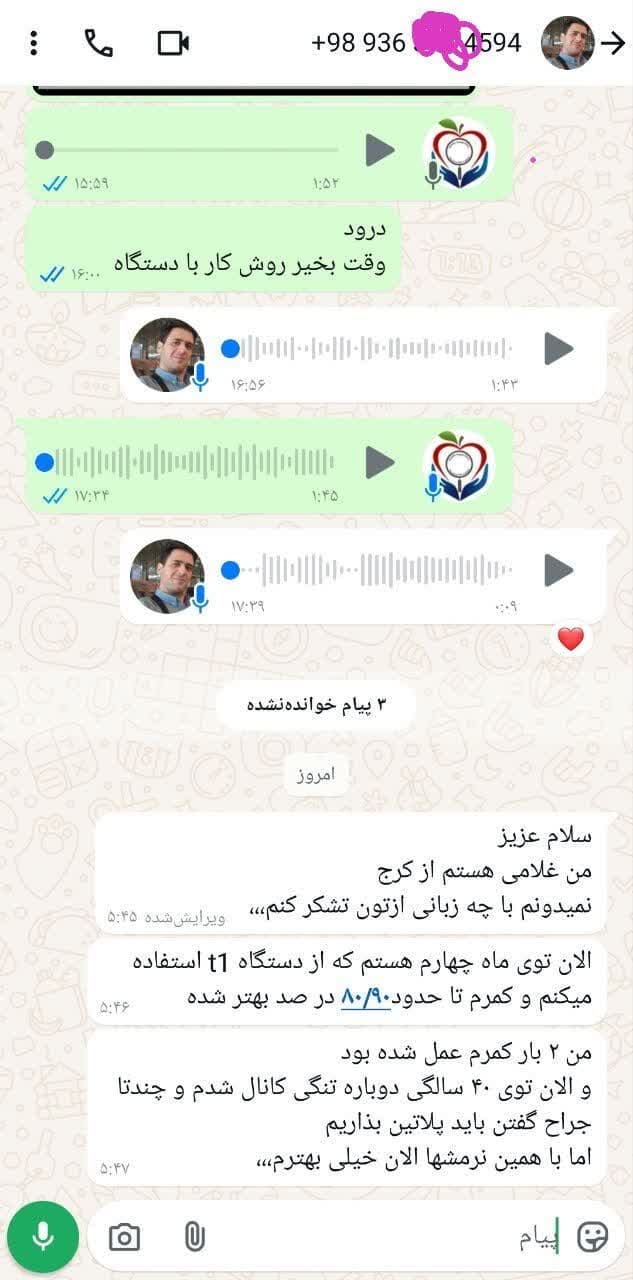Open the three-dot overflow menu
The height and width of the screenshot is (1280, 633).
click(34, 43)
